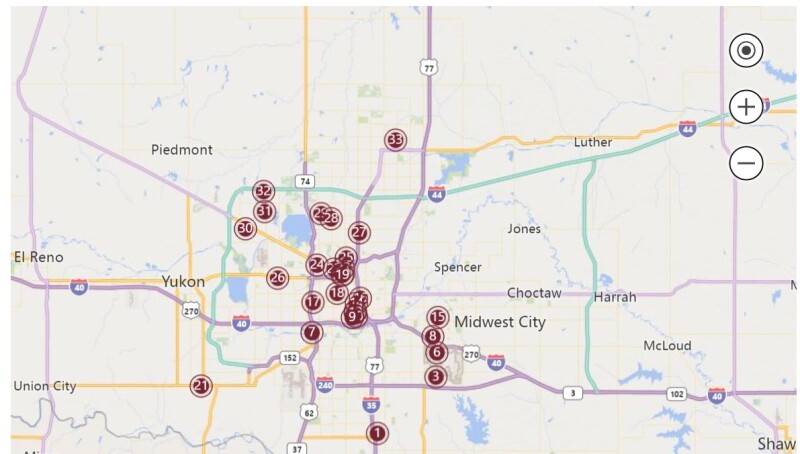This screenshot has height=454, width=800.
Task: Zoom out of the map
Action: point(746,162)
